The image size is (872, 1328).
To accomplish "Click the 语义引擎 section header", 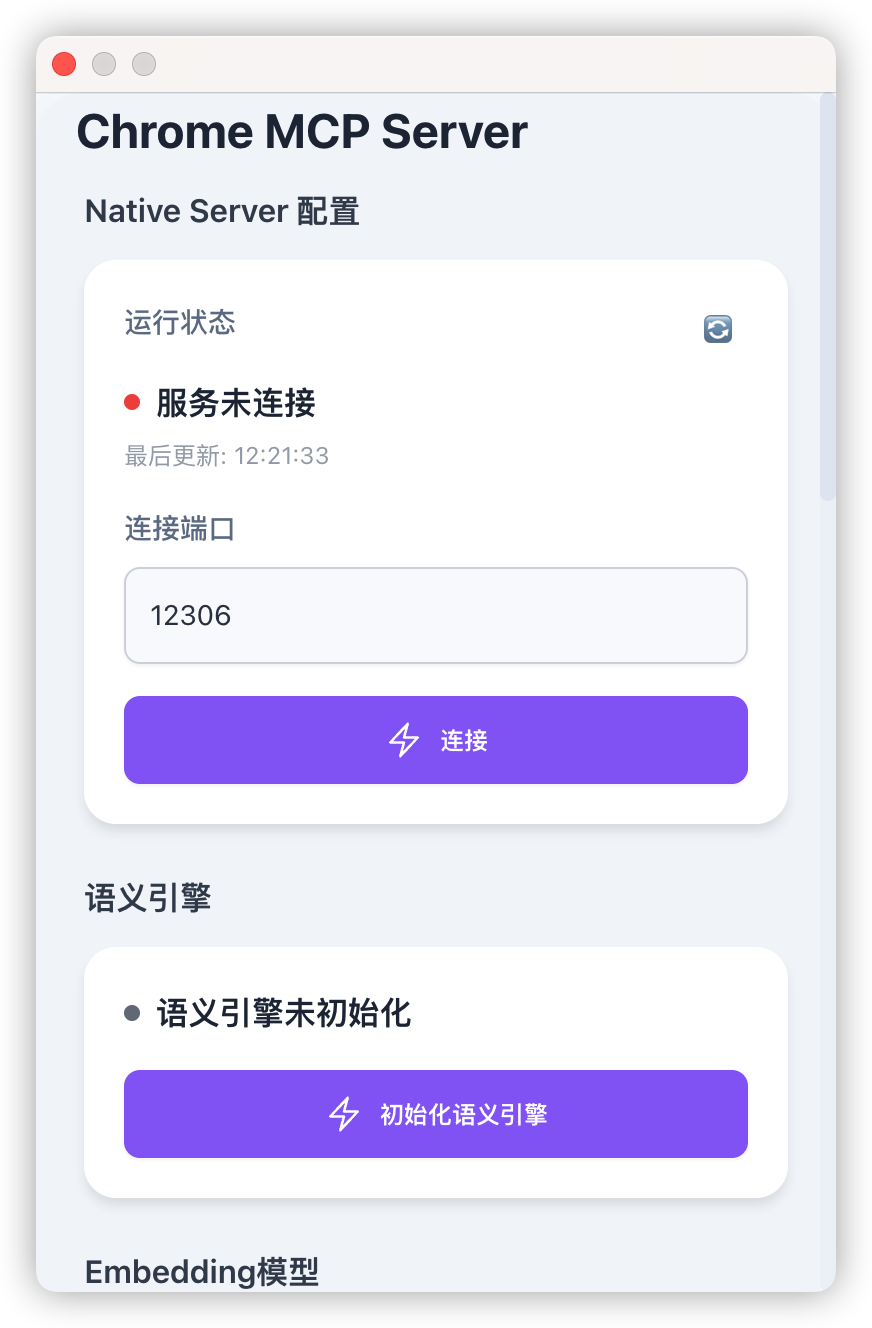I will pyautogui.click(x=148, y=897).
